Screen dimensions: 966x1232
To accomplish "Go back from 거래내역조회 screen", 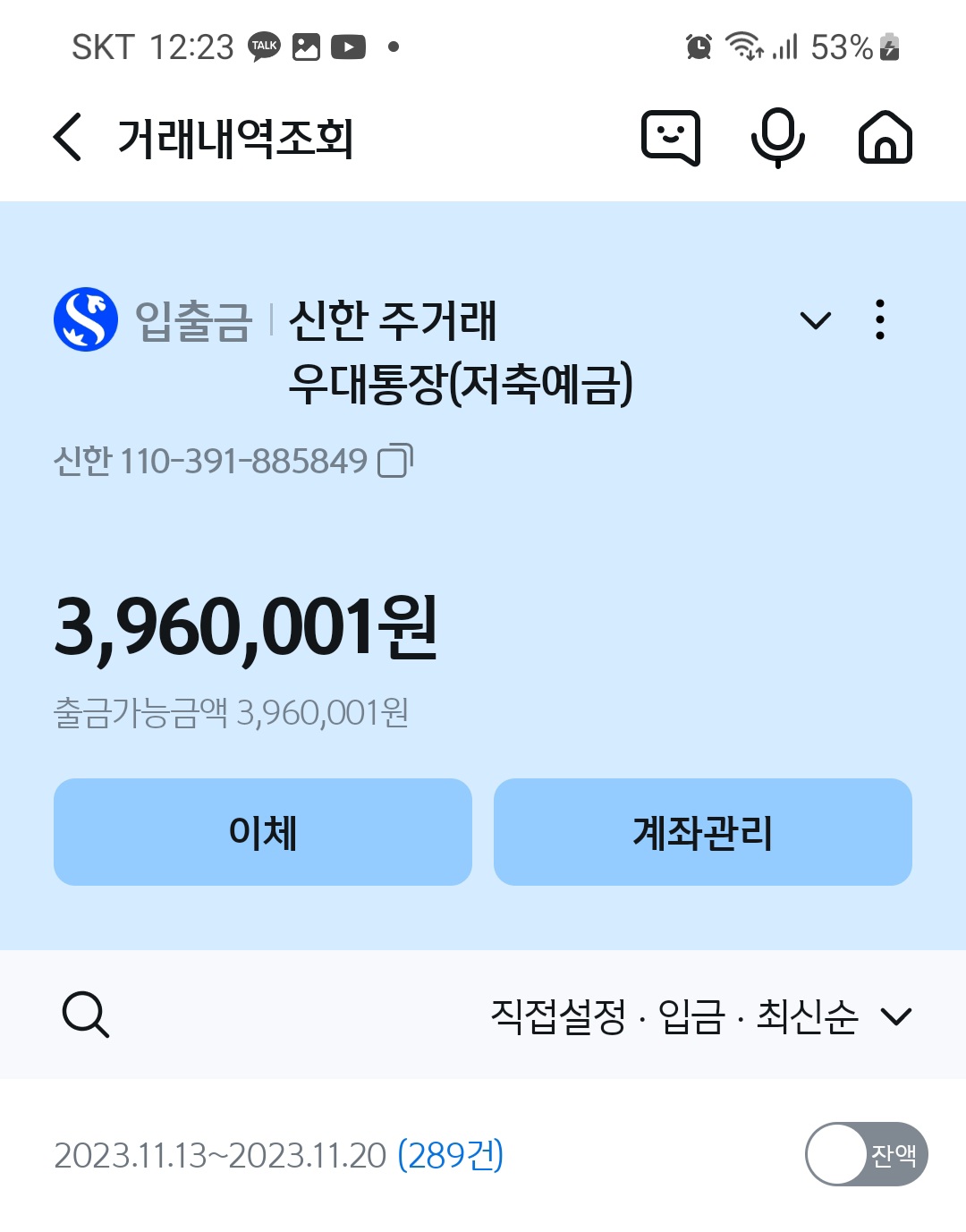I will point(68,138).
